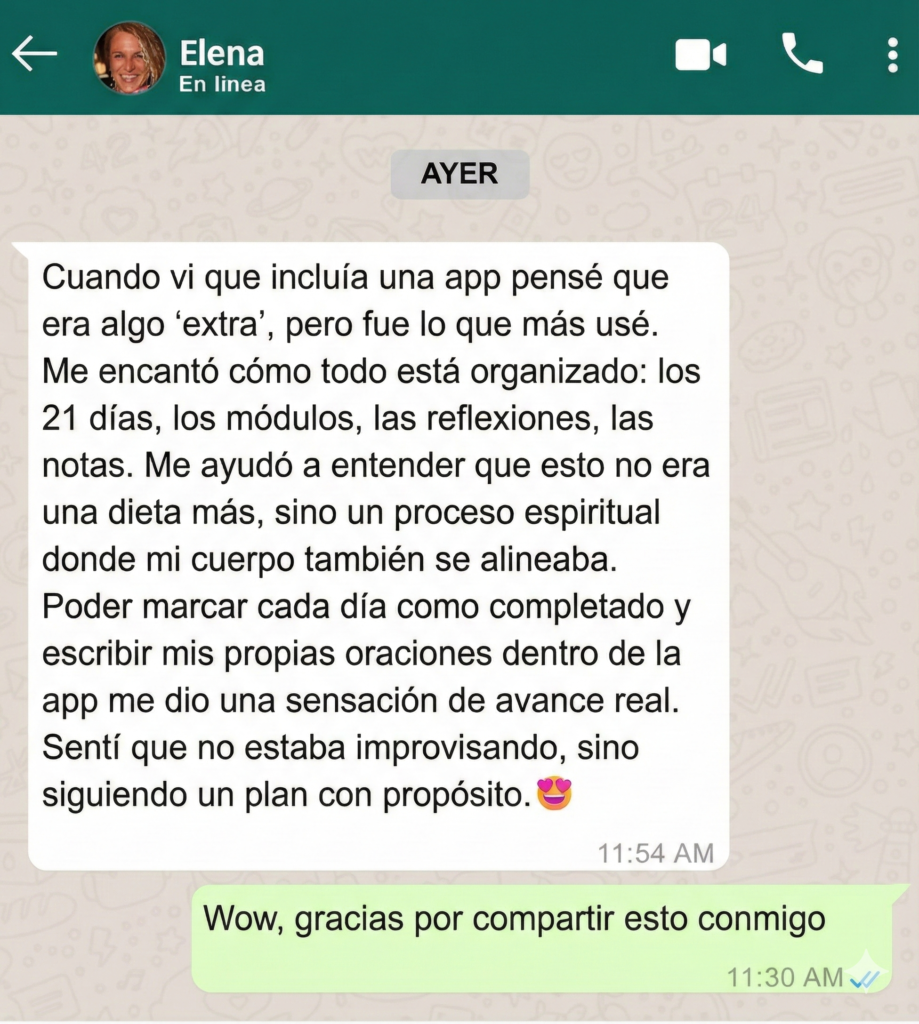Start a video call with Elena
The height and width of the screenshot is (1024, 919).
coord(700,55)
